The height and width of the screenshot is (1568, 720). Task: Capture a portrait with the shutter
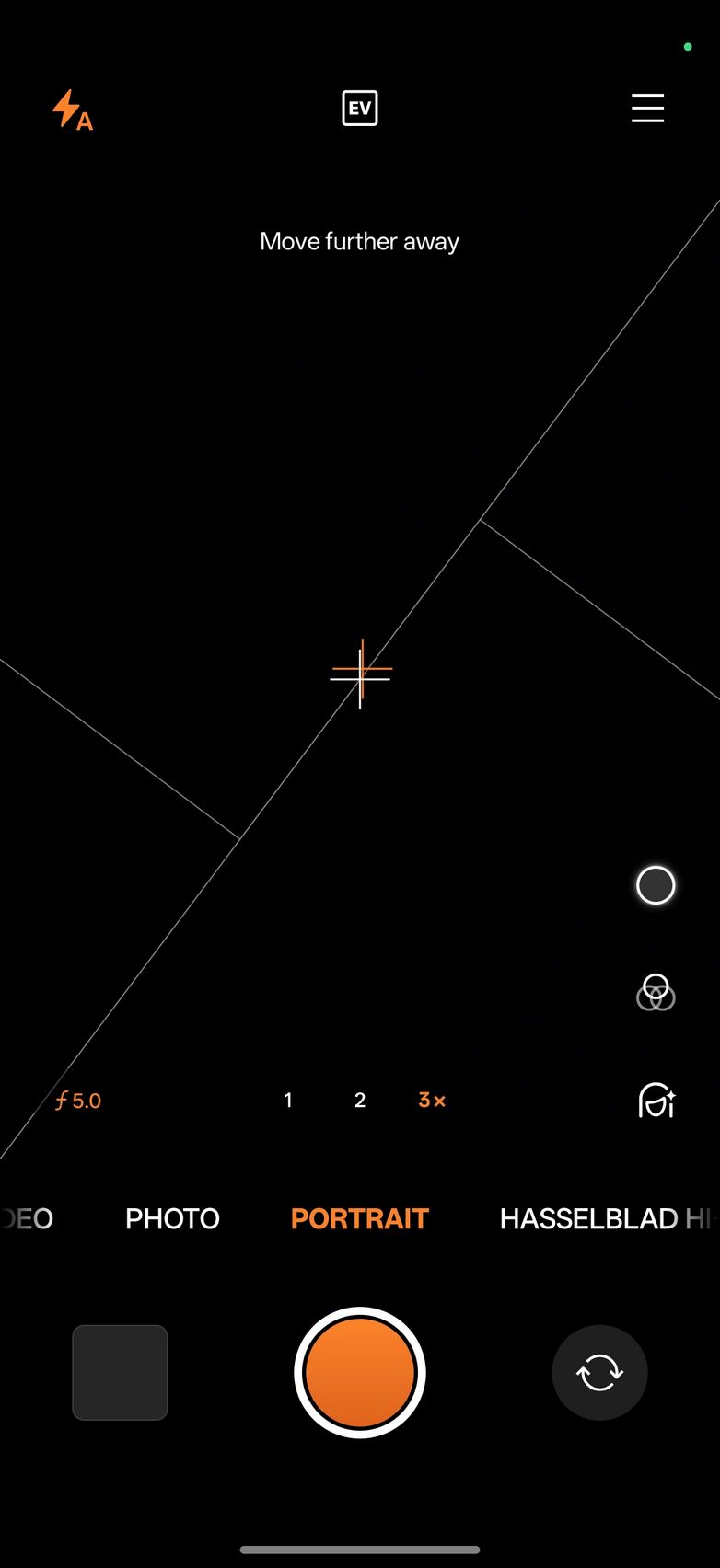(360, 1372)
